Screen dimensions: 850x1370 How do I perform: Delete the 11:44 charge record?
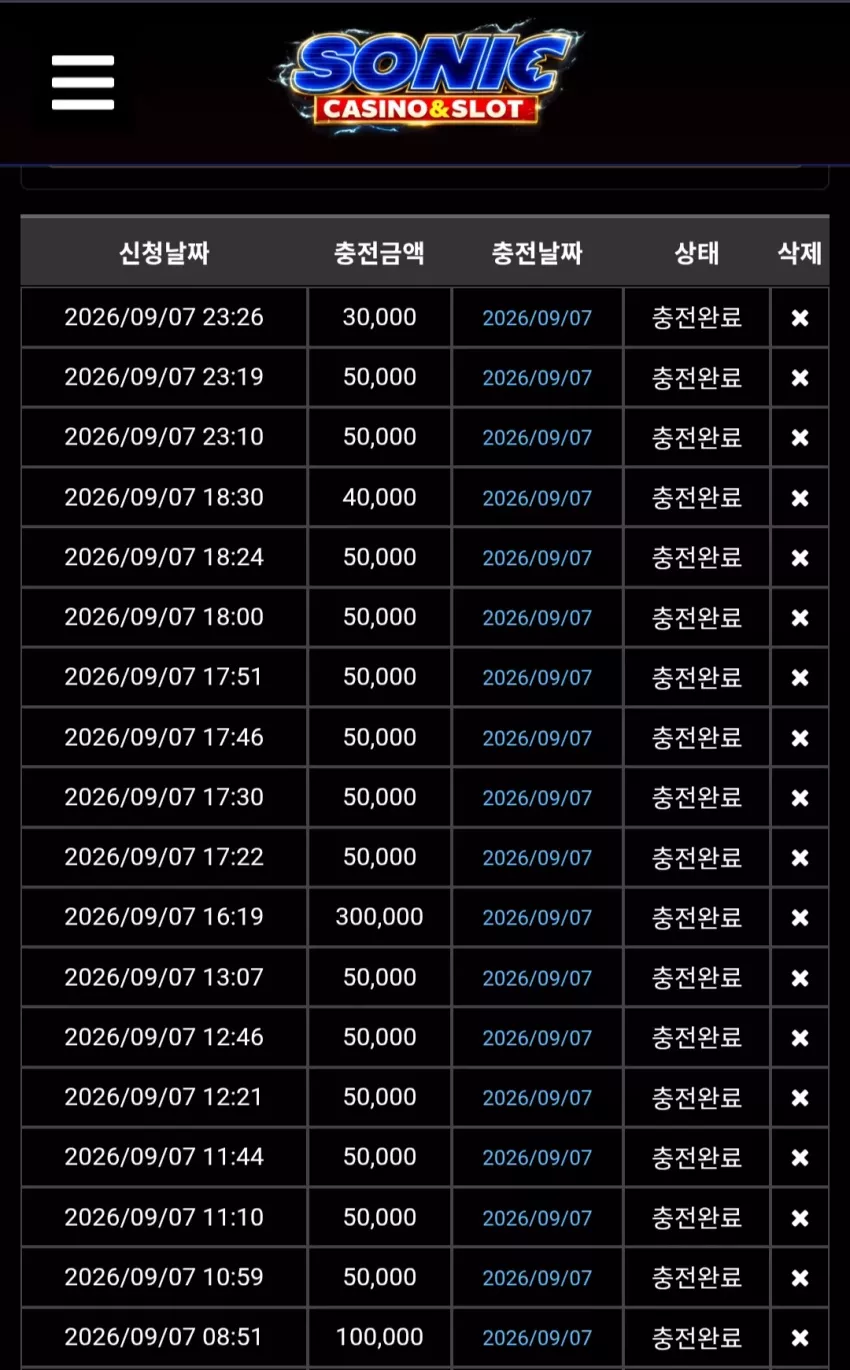[800, 1158]
